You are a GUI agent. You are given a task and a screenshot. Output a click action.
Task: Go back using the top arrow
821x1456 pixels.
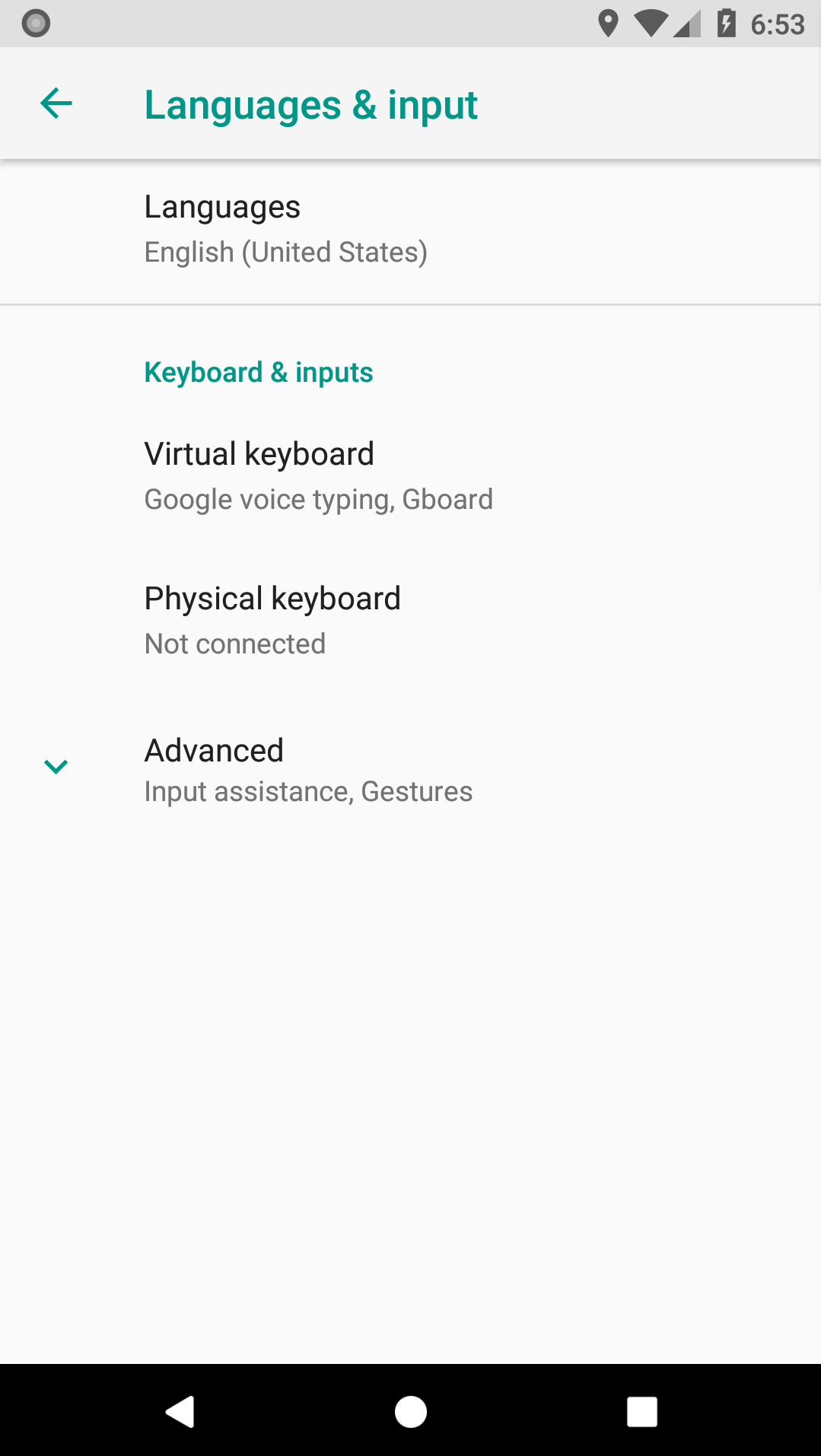click(x=56, y=103)
